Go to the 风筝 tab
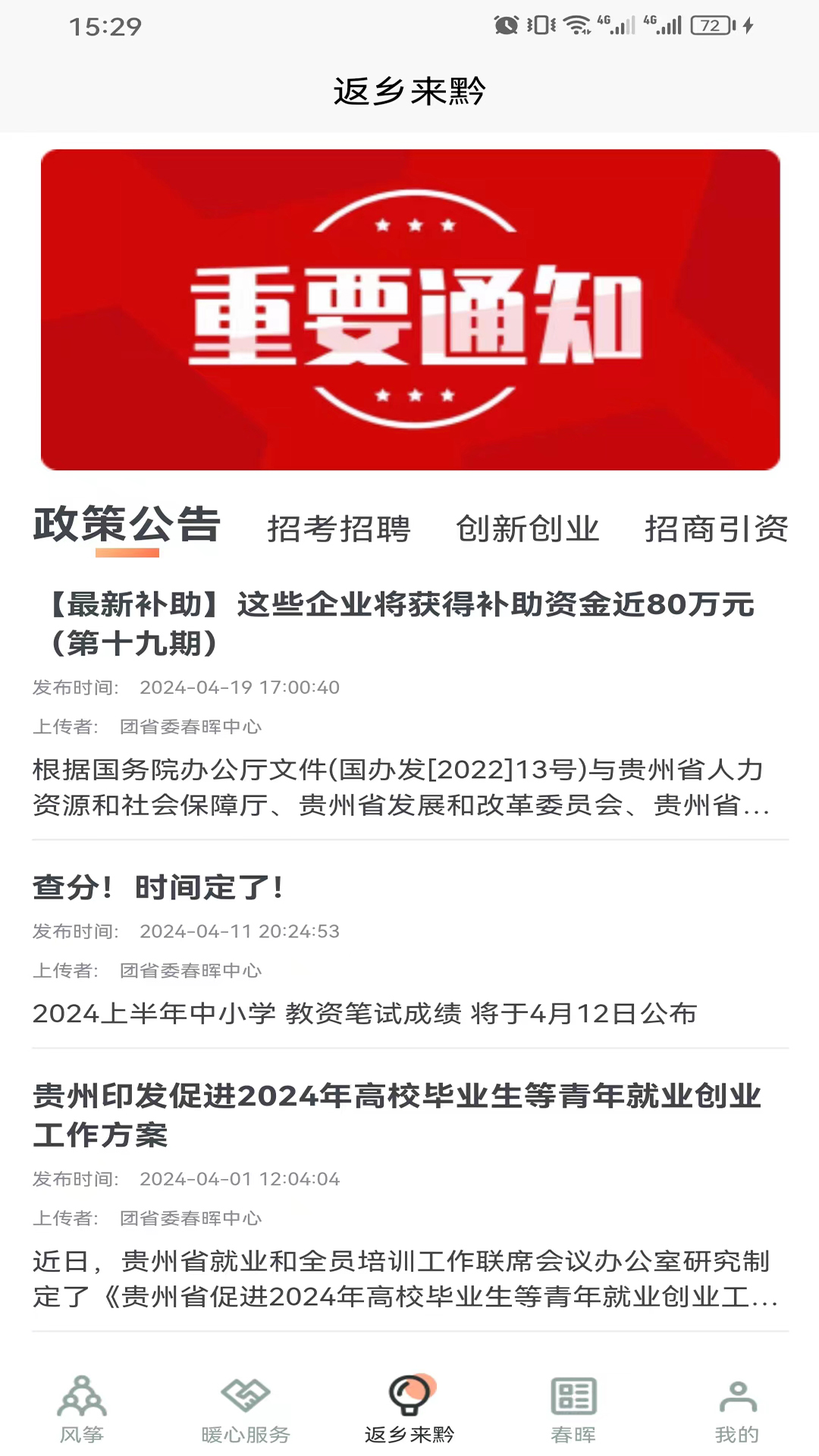 point(82,1409)
